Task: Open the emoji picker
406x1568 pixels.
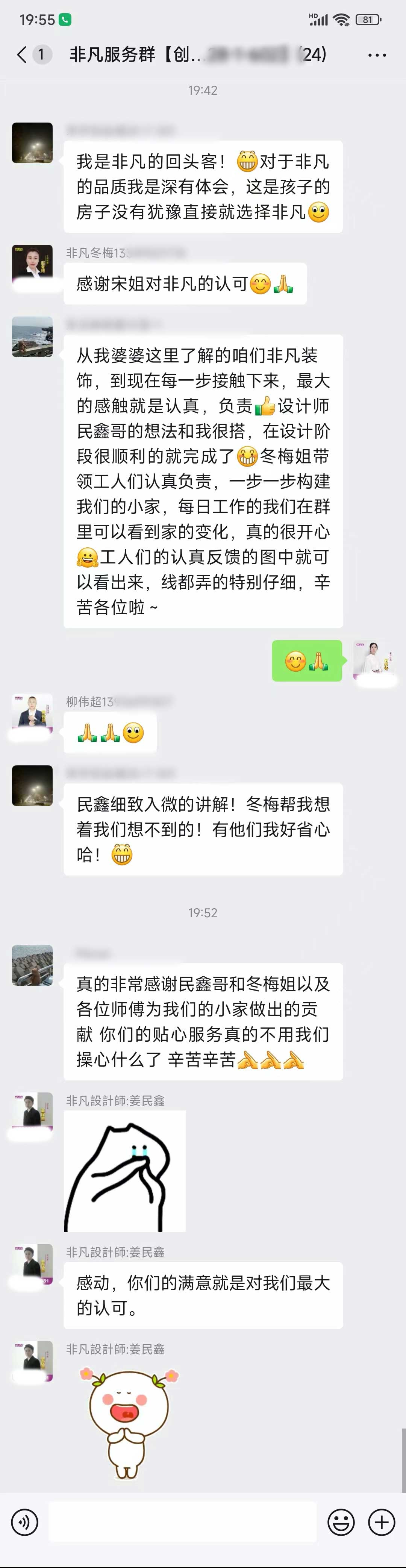Action: click(x=341, y=1523)
